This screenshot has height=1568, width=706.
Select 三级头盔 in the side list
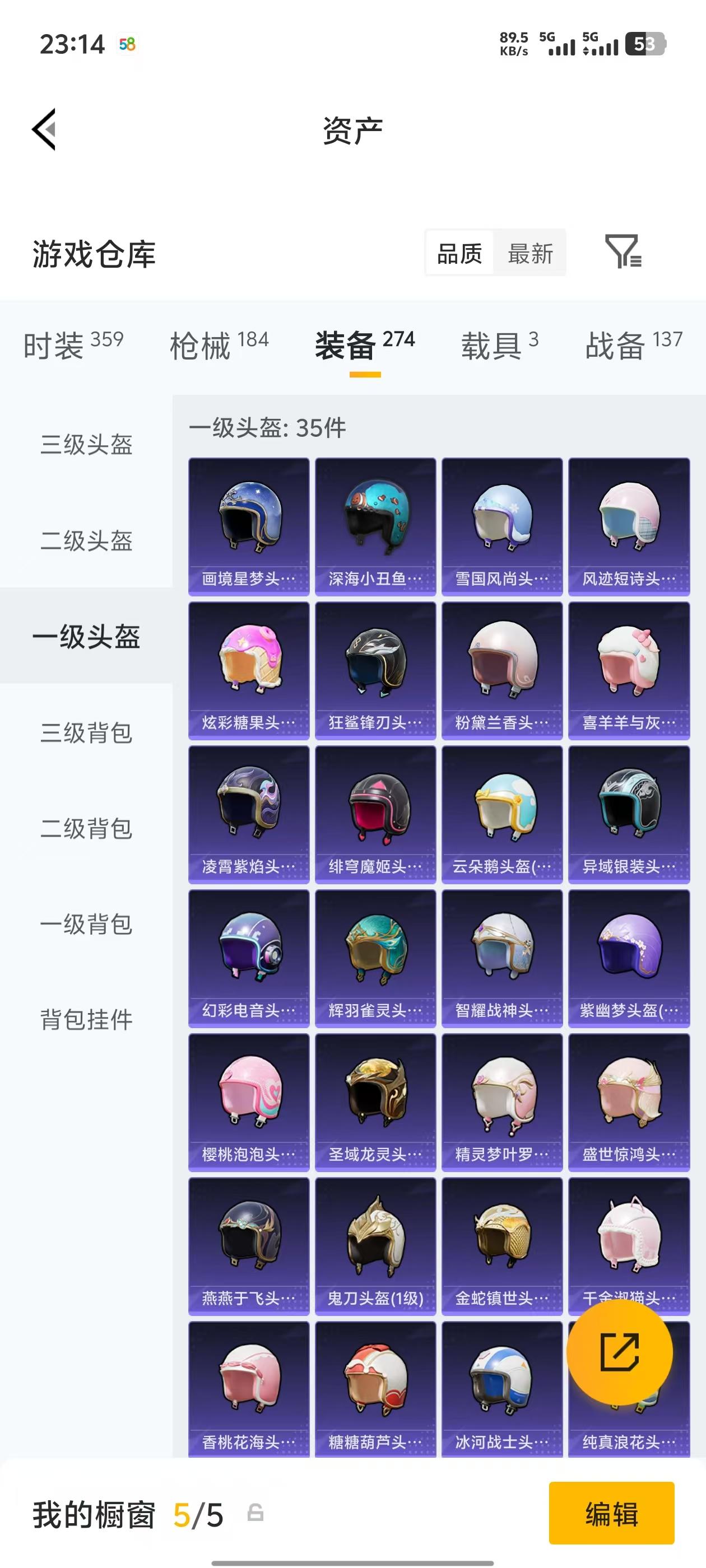point(86,444)
